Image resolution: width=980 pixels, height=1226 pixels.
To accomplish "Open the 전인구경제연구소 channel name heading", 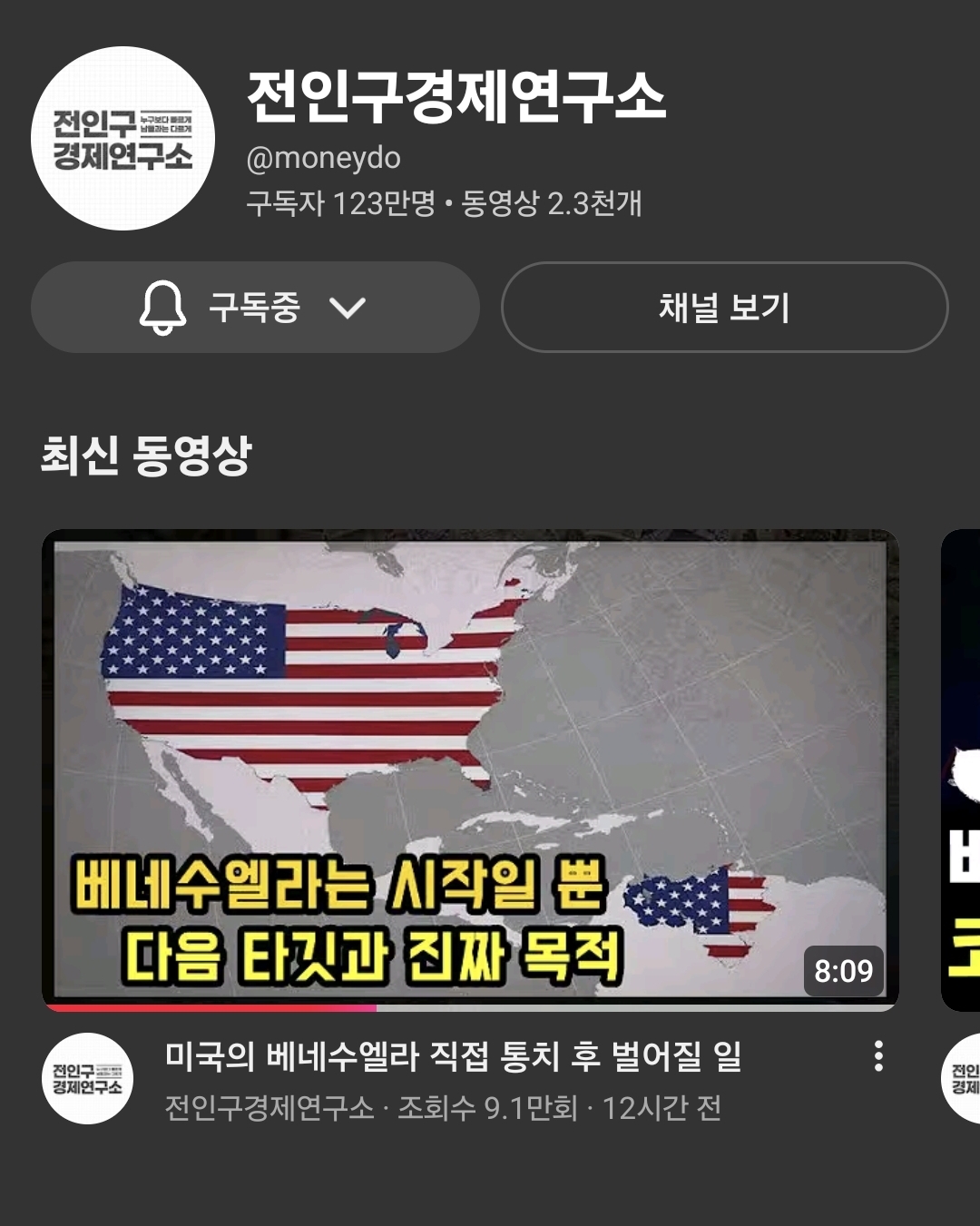I will pos(456,97).
